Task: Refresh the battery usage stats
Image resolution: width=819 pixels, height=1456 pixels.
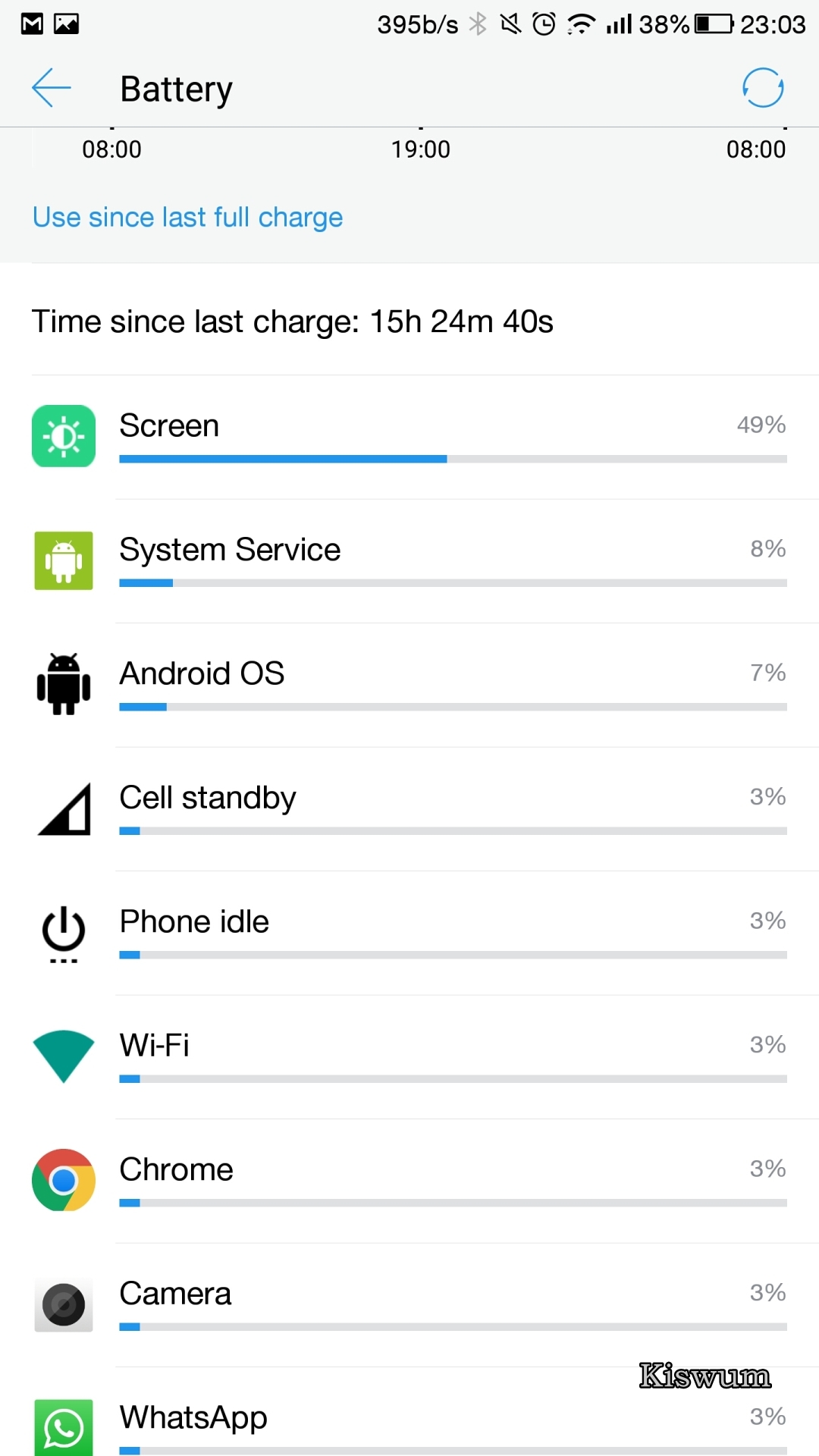Action: coord(763,88)
